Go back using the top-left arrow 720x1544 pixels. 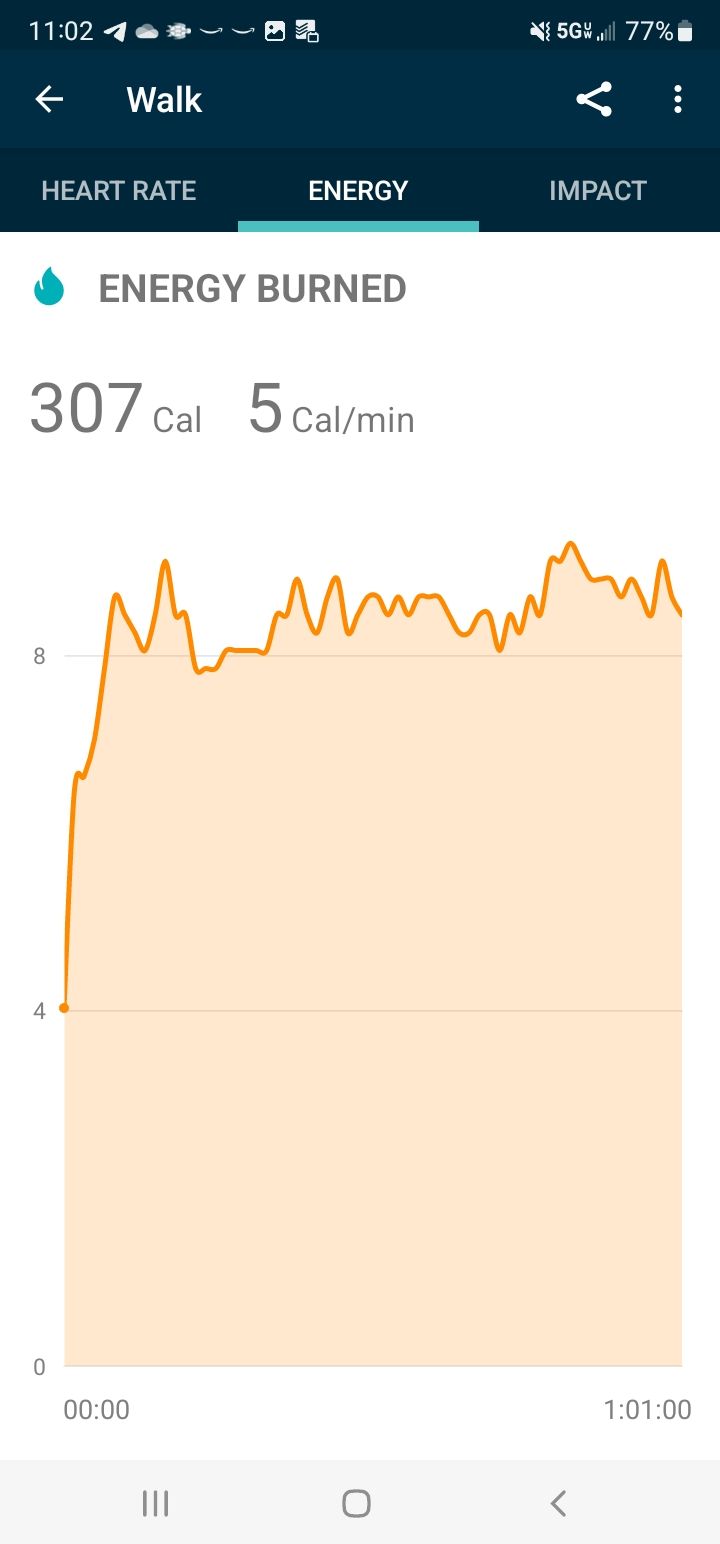tap(49, 99)
